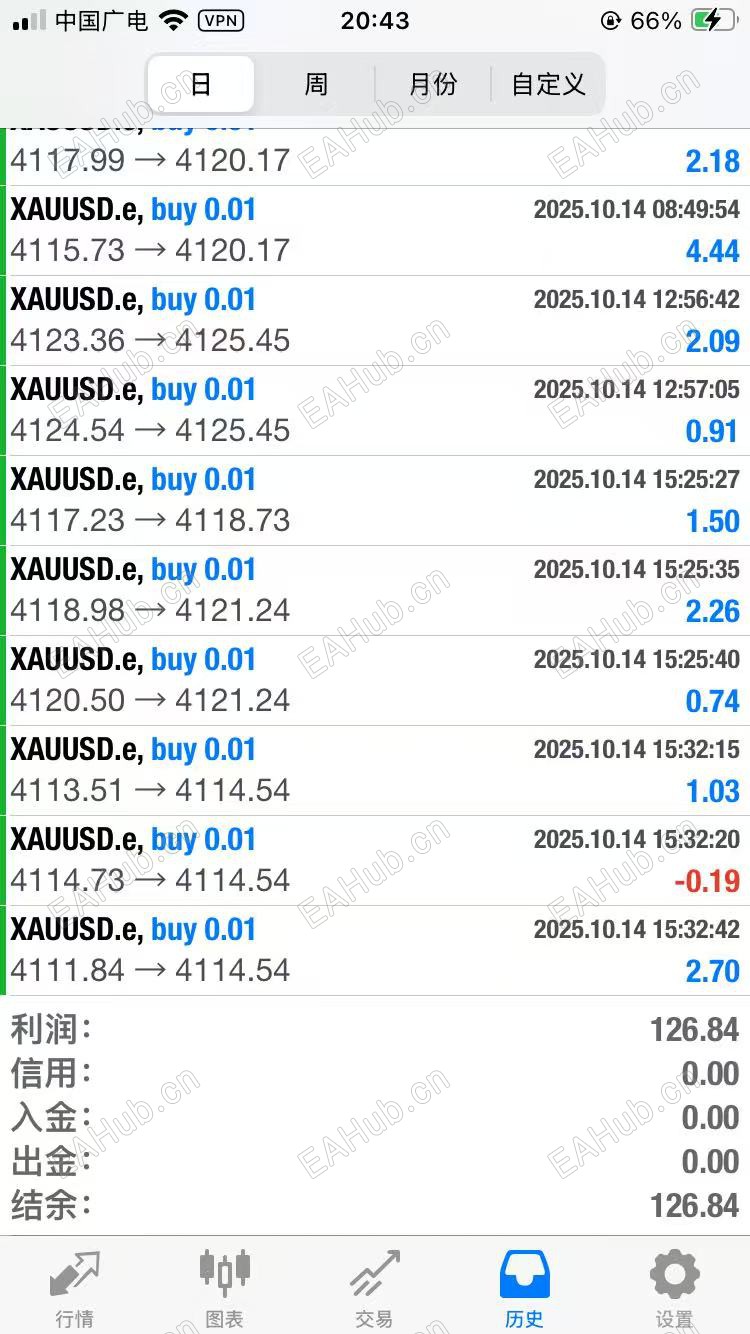Choose the 自定义 custom period
750x1334 pixels.
coord(548,84)
